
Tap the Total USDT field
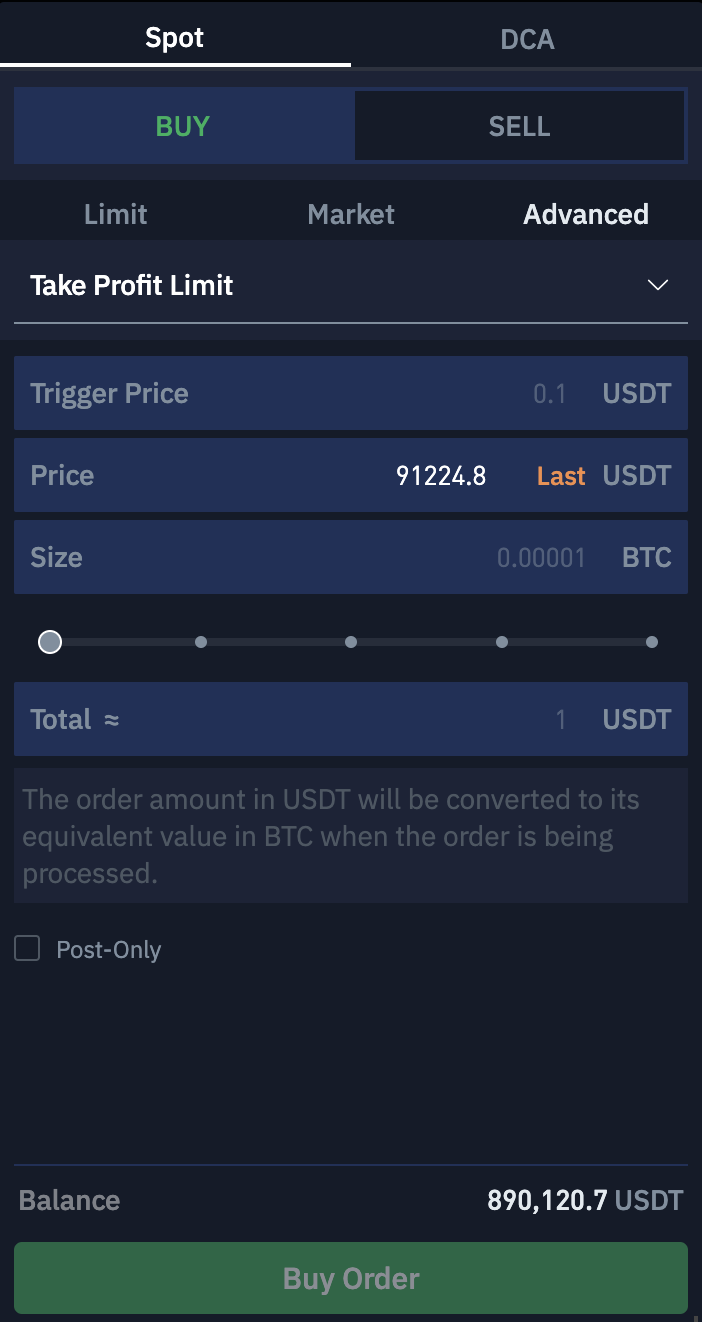(x=351, y=719)
